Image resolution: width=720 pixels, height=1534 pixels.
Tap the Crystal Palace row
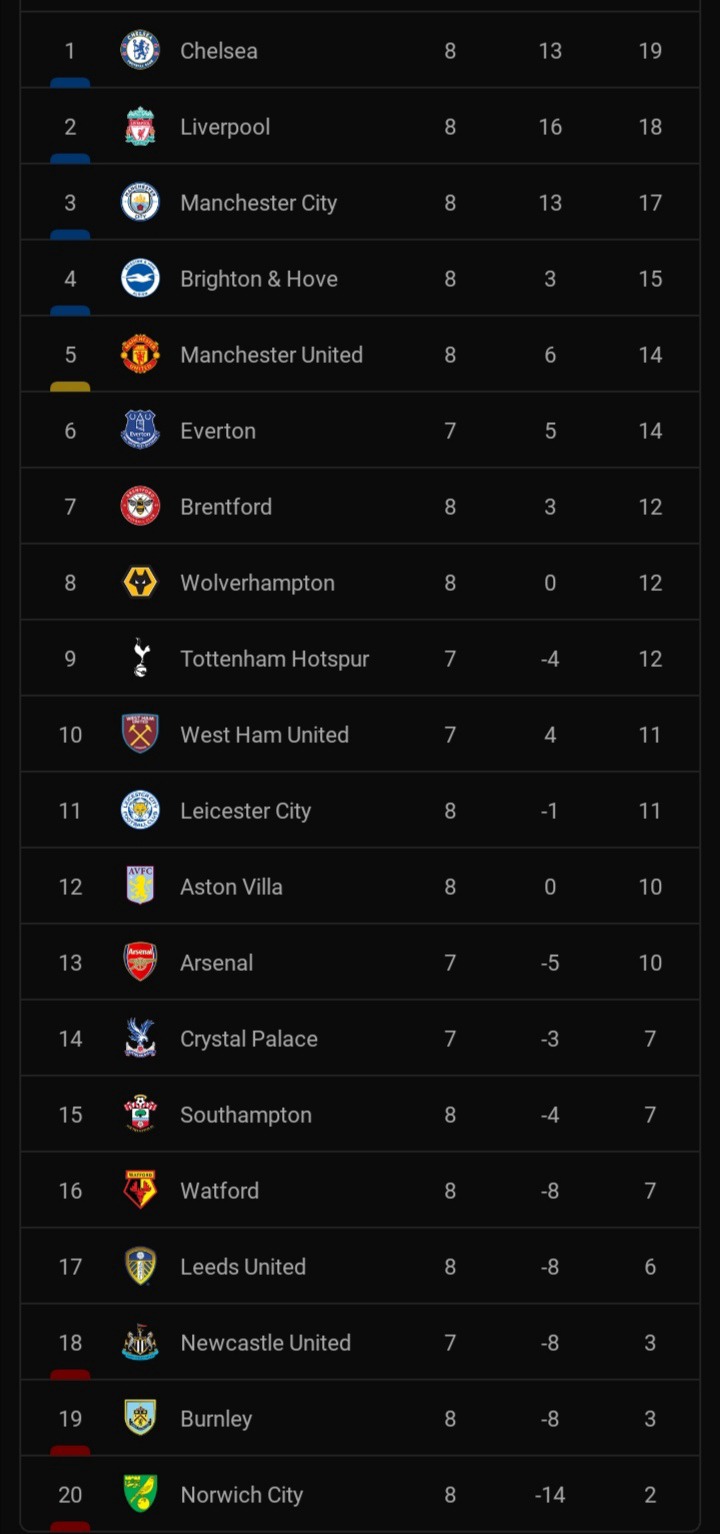coord(360,1038)
